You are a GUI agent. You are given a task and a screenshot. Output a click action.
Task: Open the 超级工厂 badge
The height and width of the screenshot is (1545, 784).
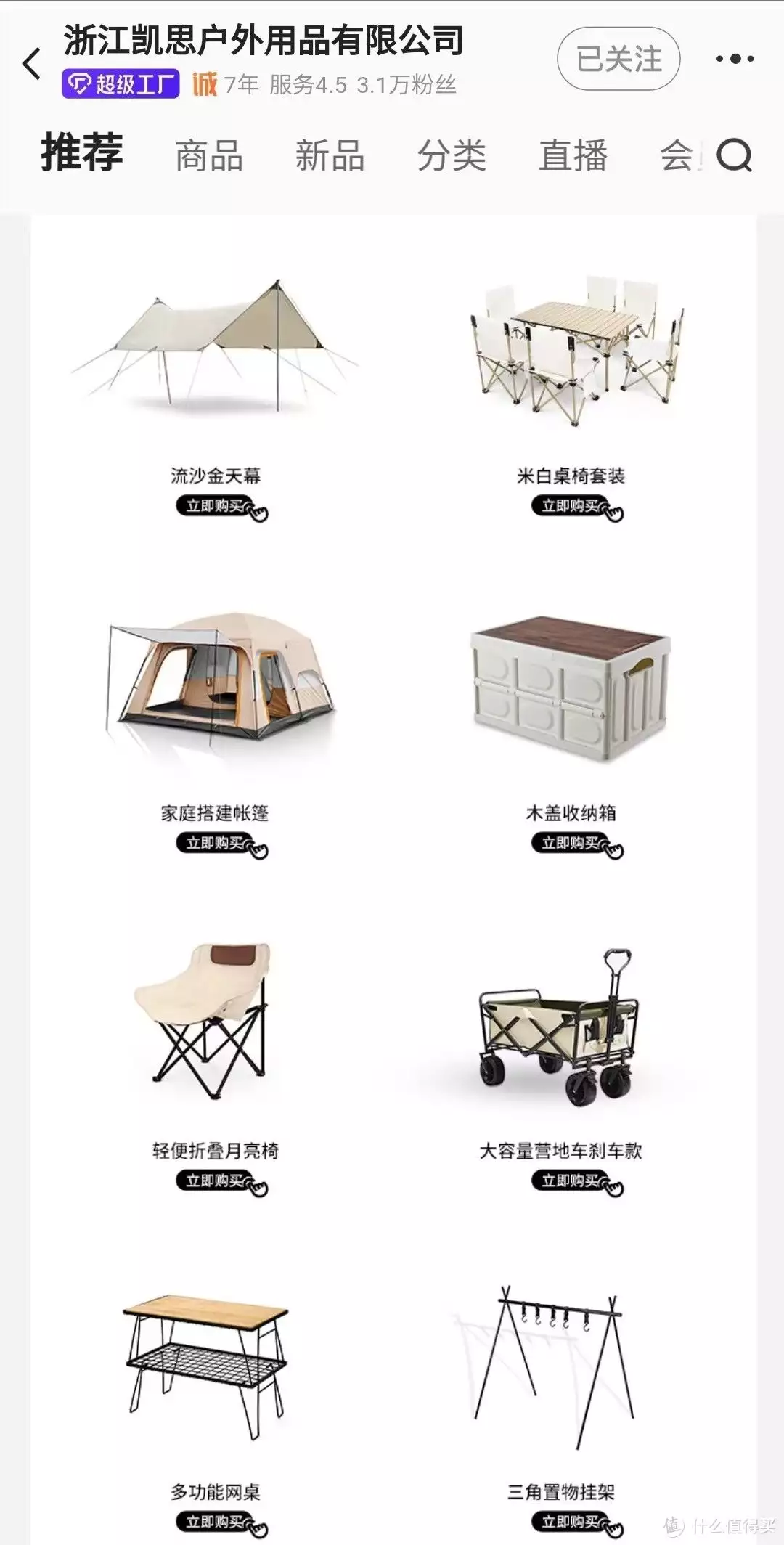pos(121,85)
